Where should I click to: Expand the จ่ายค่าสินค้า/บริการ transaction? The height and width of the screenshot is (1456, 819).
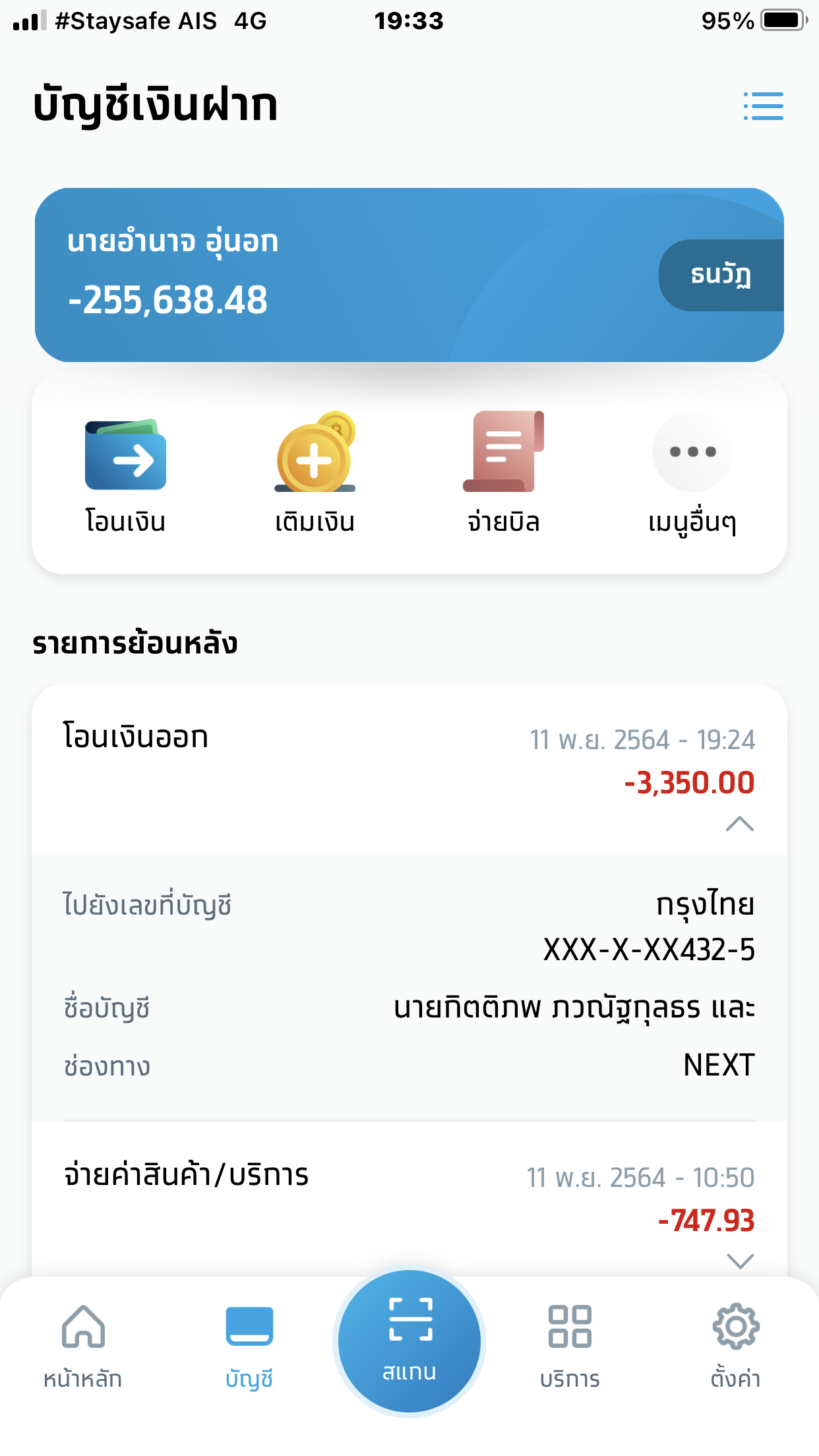(739, 1261)
